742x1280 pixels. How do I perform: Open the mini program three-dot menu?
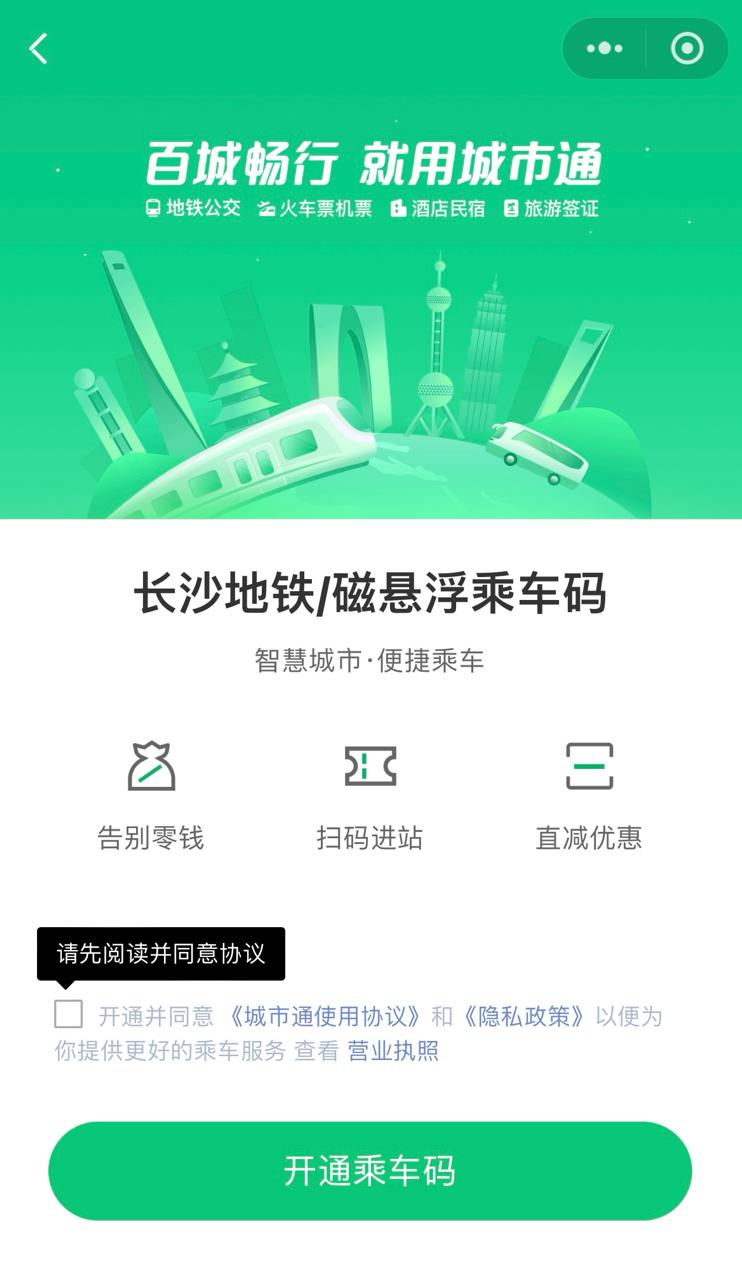(604, 48)
